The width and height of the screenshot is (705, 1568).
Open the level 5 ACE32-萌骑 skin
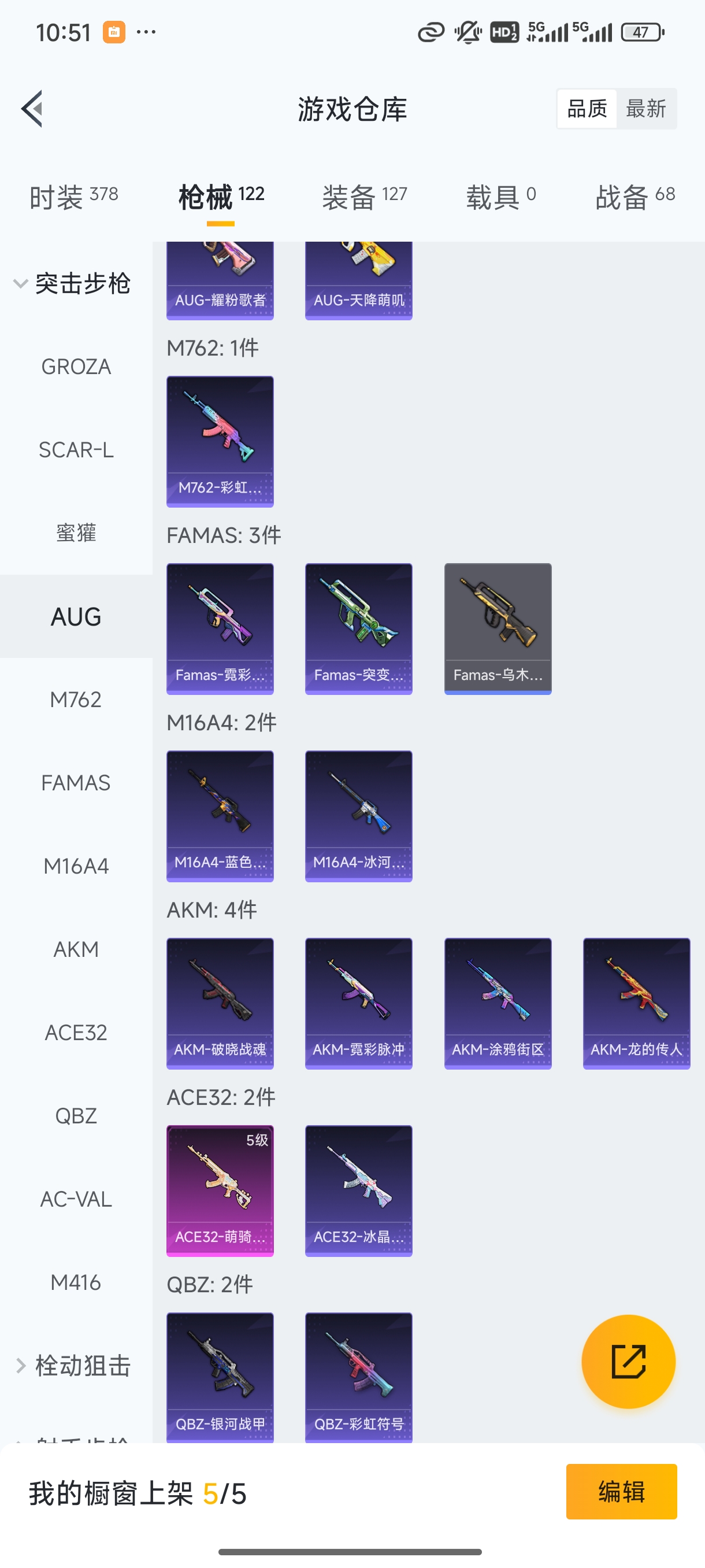click(220, 1190)
